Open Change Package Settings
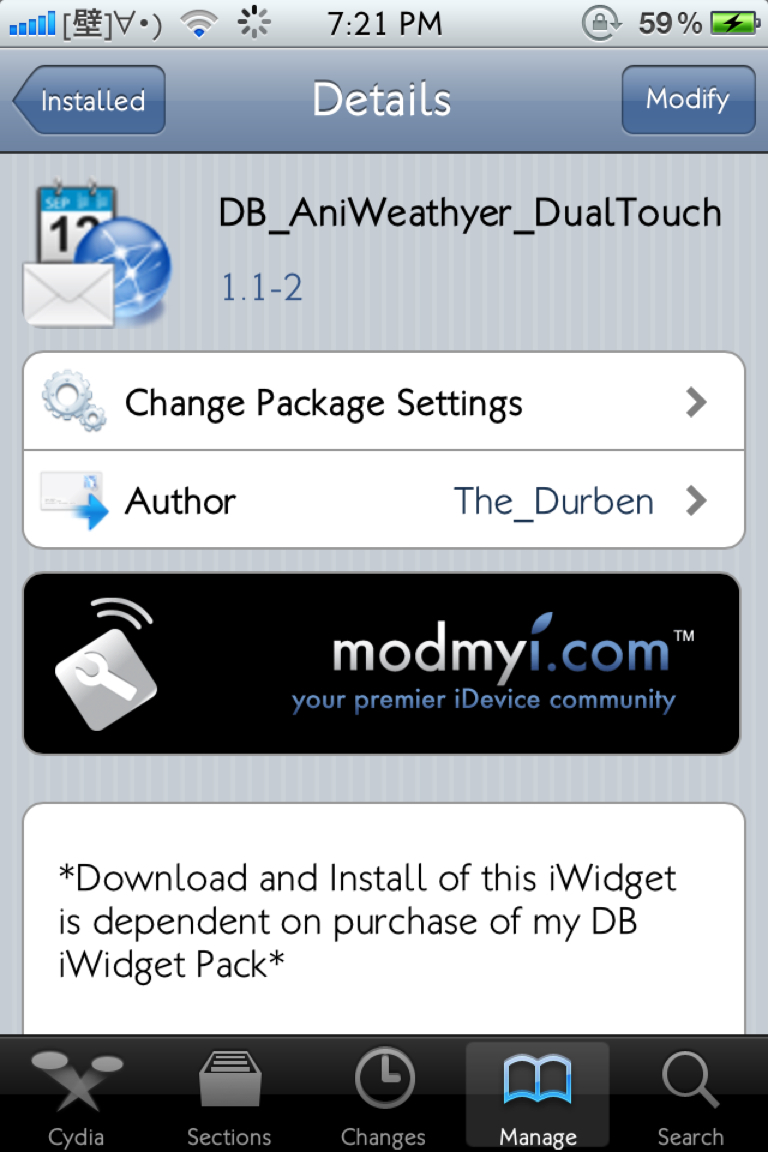 pyautogui.click(x=383, y=402)
